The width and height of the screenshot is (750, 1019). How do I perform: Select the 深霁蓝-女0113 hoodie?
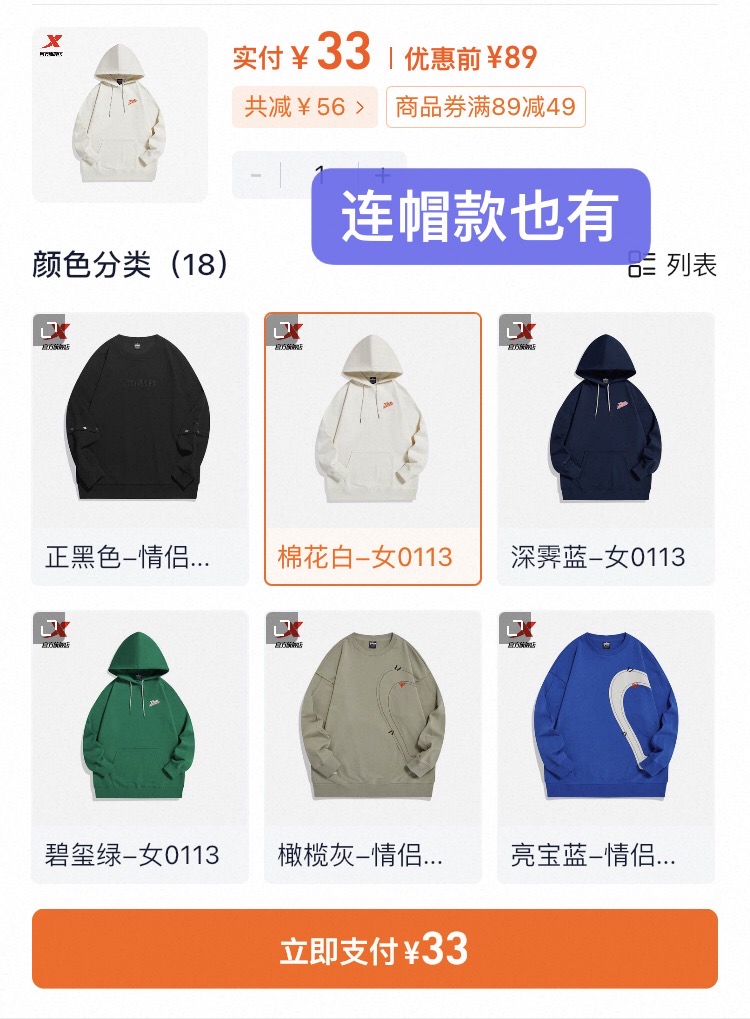point(605,448)
